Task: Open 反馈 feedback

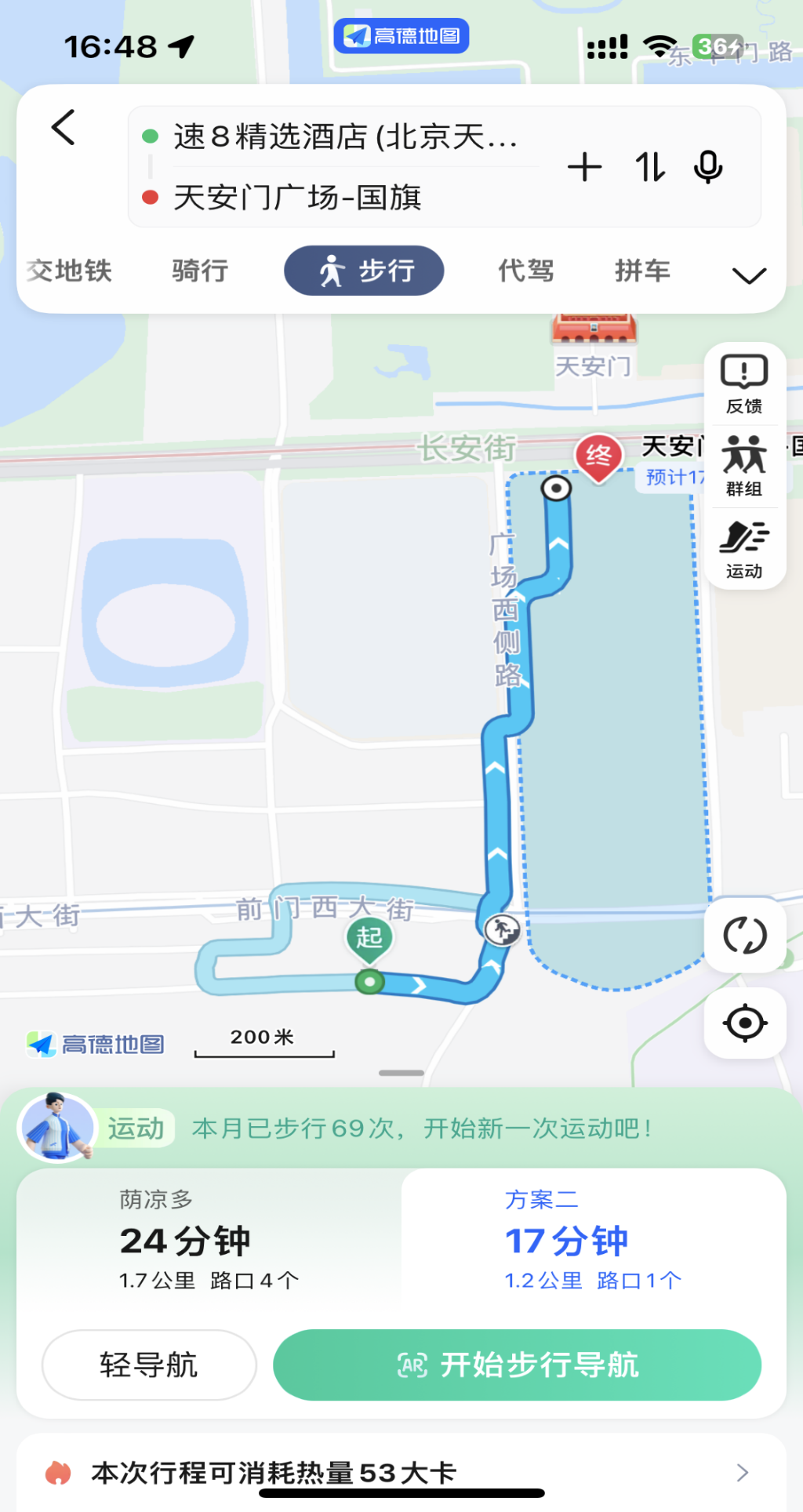Action: [x=744, y=384]
